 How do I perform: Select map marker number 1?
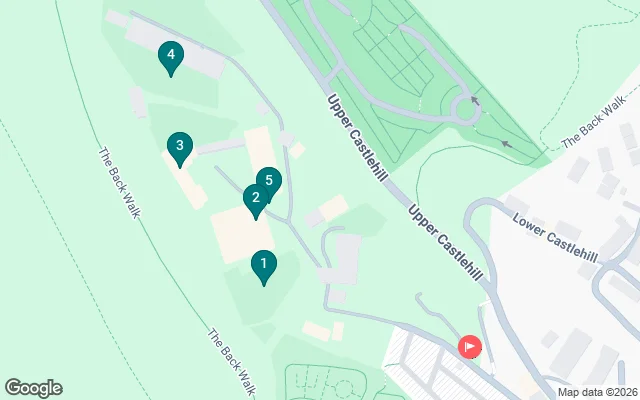pyautogui.click(x=263, y=266)
